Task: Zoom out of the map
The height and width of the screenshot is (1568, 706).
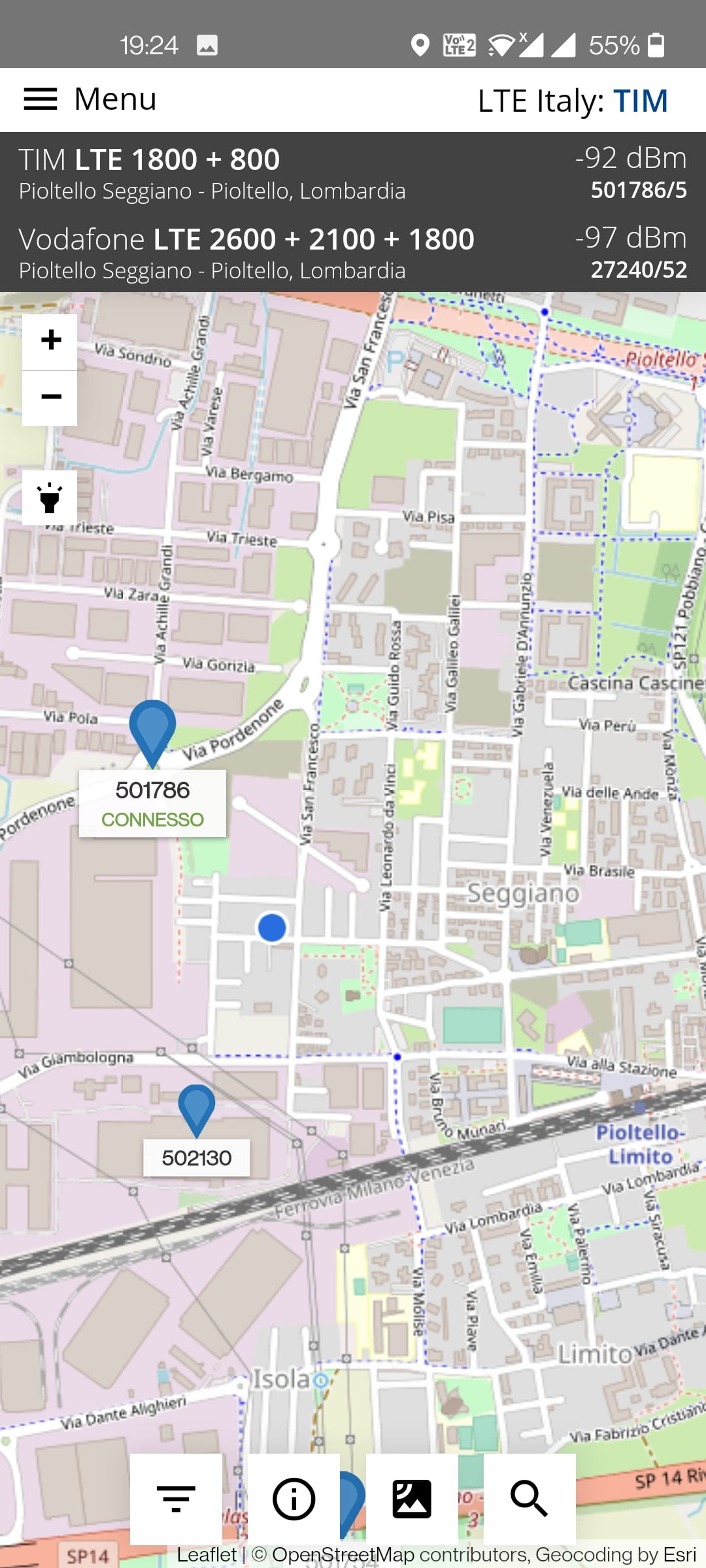Action: point(50,398)
